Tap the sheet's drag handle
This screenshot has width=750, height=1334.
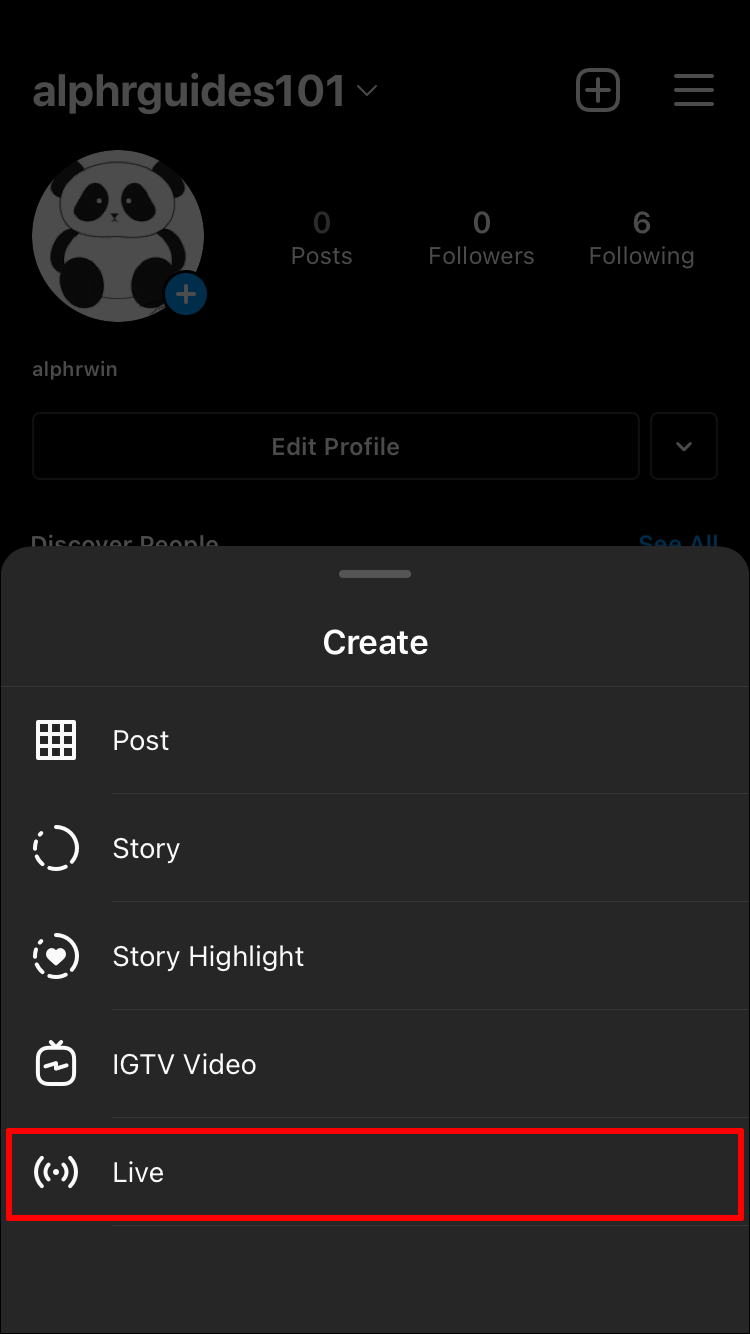375,574
